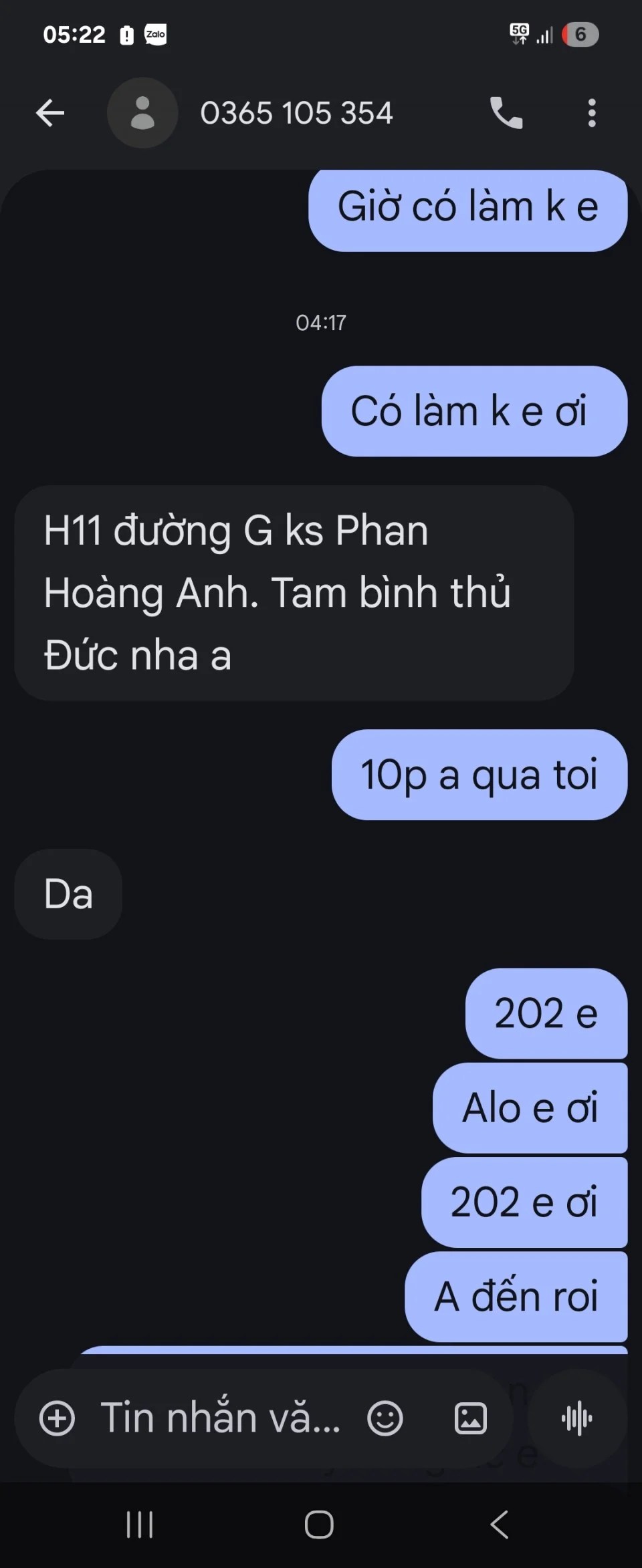Focus the text message input field
Screen dimensions: 642x1568
pyautogui.click(x=221, y=1418)
